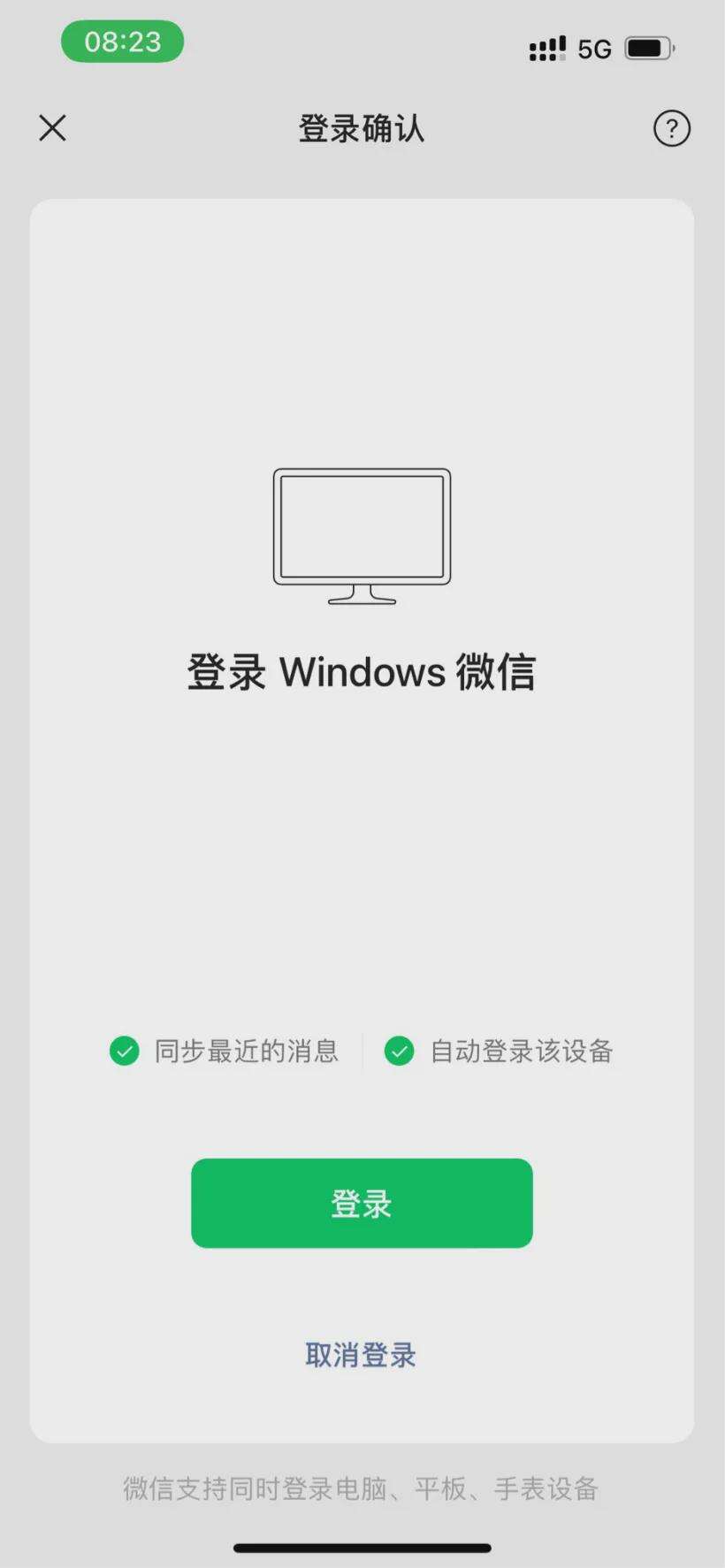Image resolution: width=725 pixels, height=1568 pixels.
Task: Uncheck 同步最近的消息 option
Action: pyautogui.click(x=125, y=1051)
